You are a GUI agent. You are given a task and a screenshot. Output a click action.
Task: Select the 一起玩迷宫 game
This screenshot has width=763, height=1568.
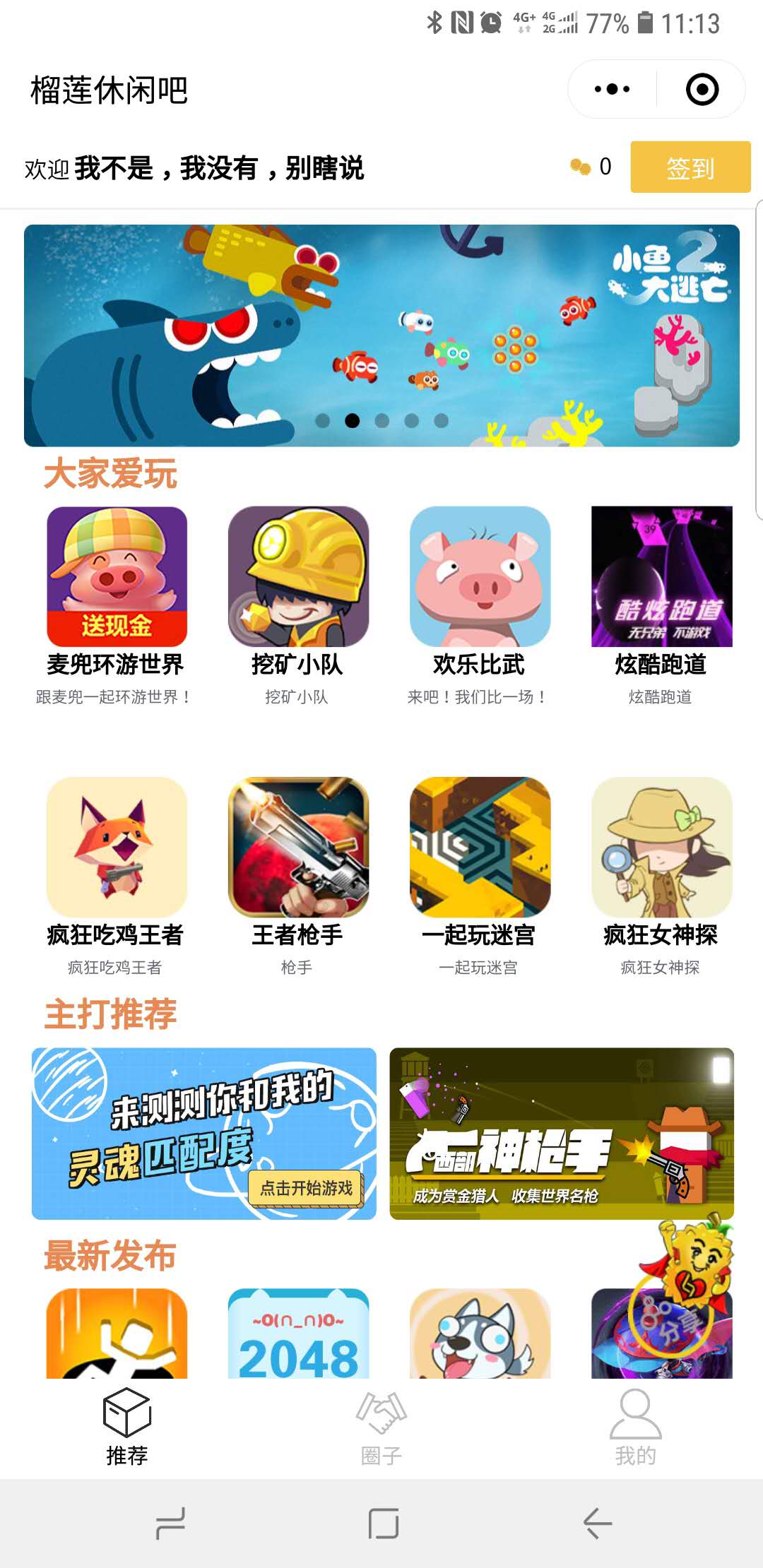click(x=480, y=847)
